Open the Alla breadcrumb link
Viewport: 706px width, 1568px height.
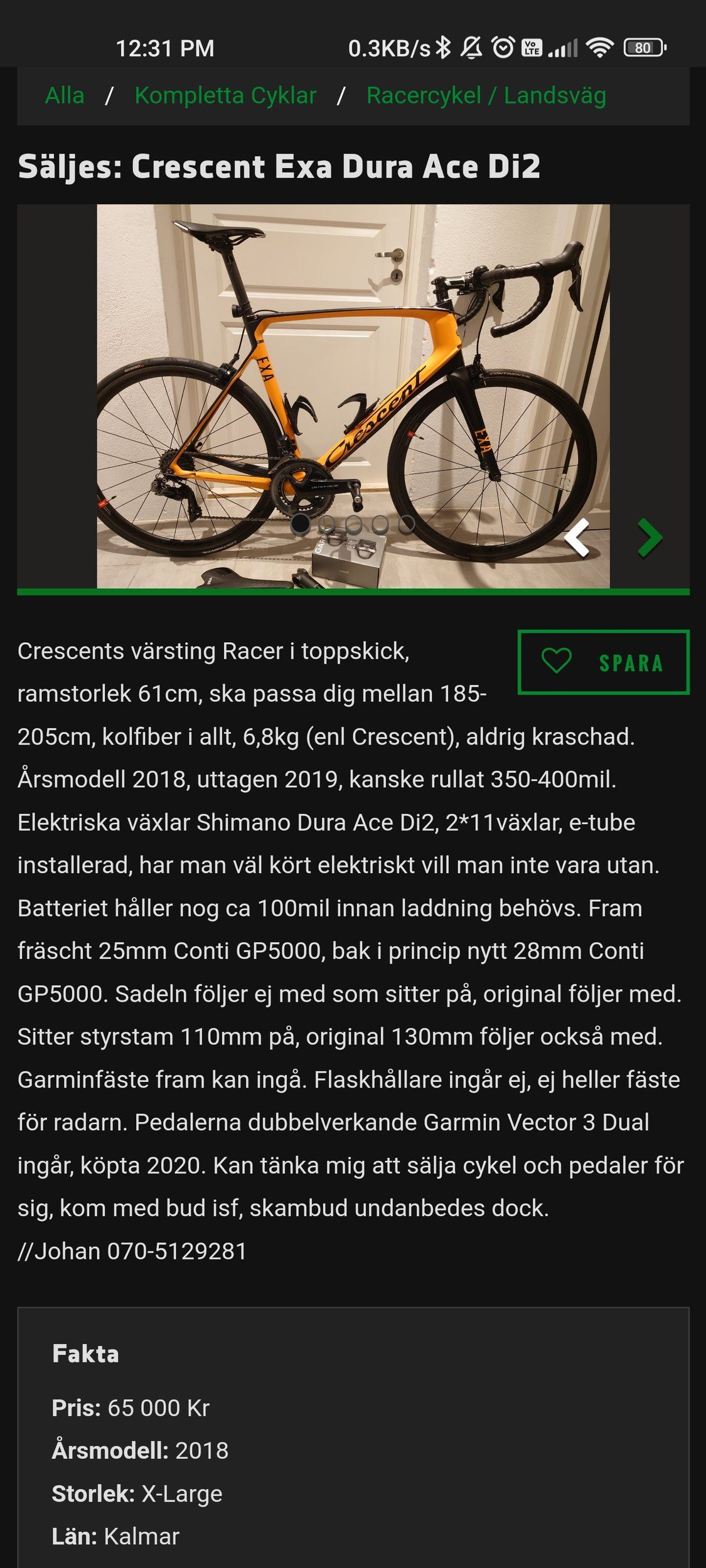[64, 96]
